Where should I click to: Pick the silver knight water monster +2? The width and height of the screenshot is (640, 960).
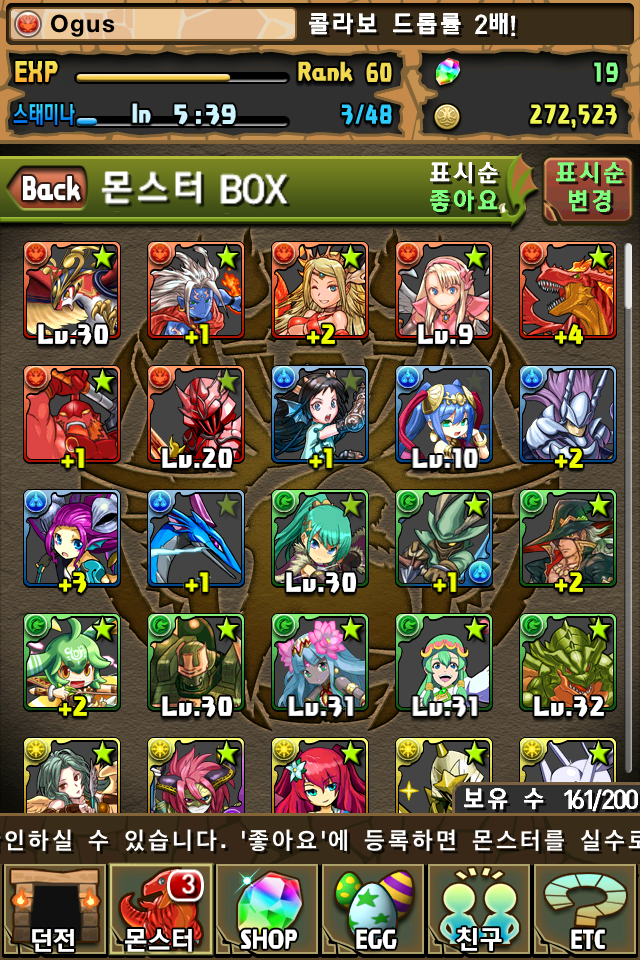(567, 414)
